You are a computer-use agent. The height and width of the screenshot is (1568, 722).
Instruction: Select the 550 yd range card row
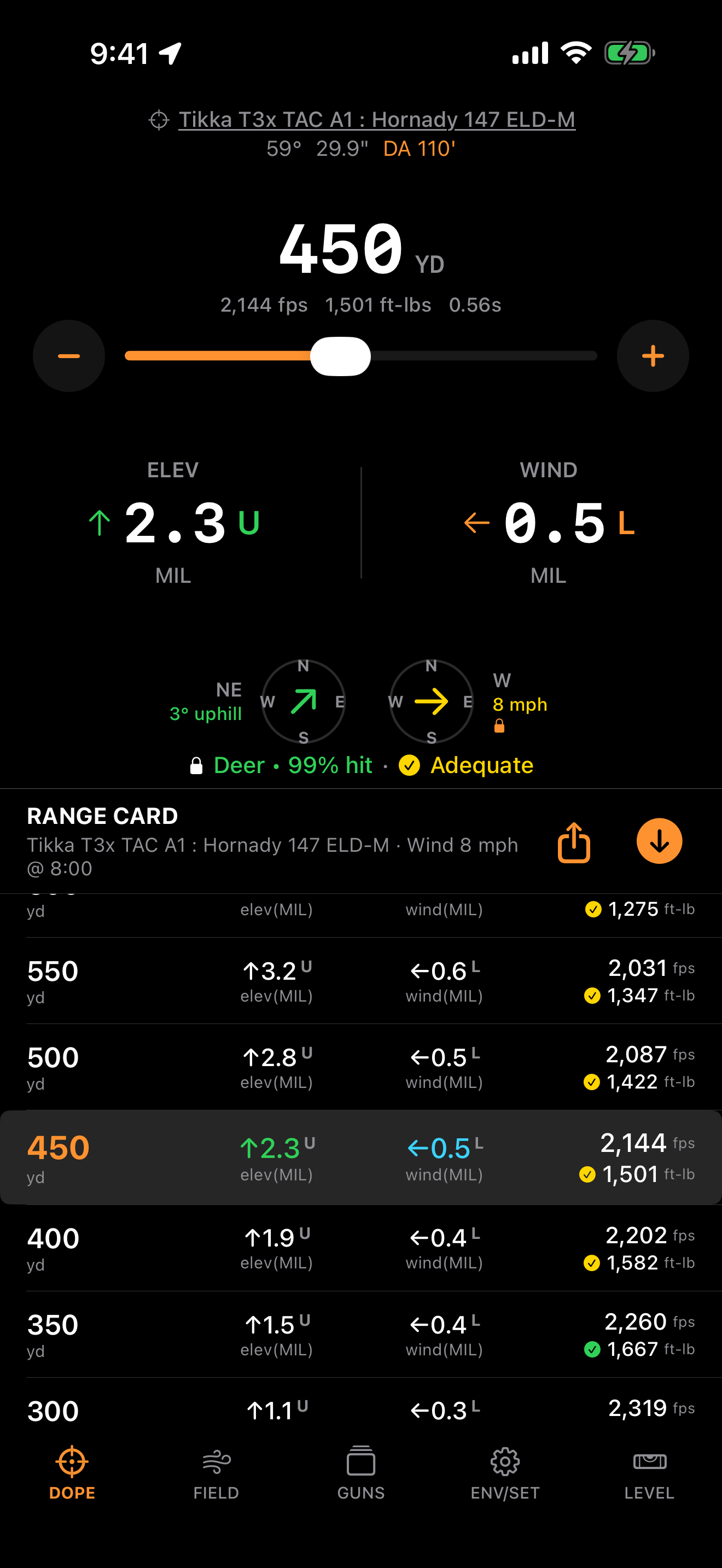click(x=361, y=981)
